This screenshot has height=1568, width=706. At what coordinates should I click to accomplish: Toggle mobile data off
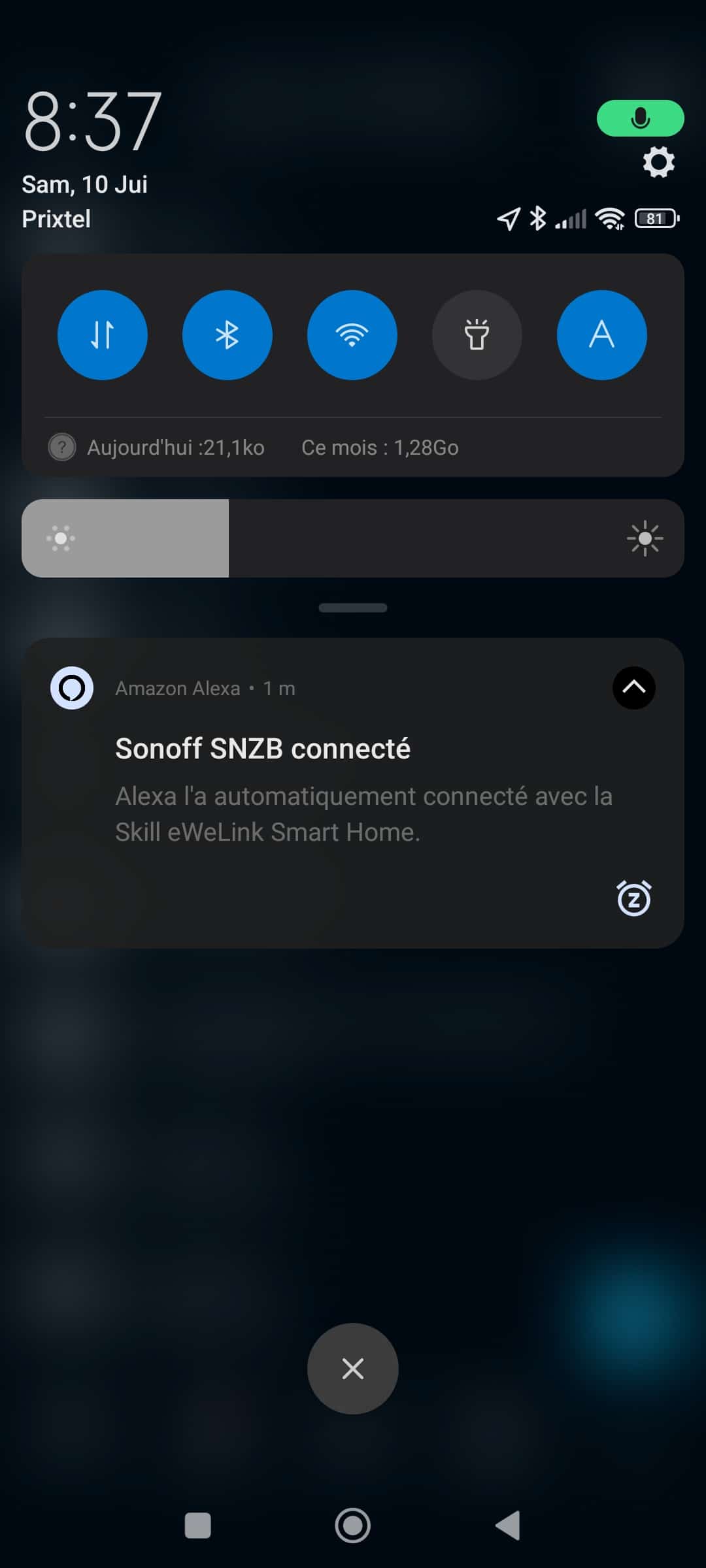tap(103, 335)
